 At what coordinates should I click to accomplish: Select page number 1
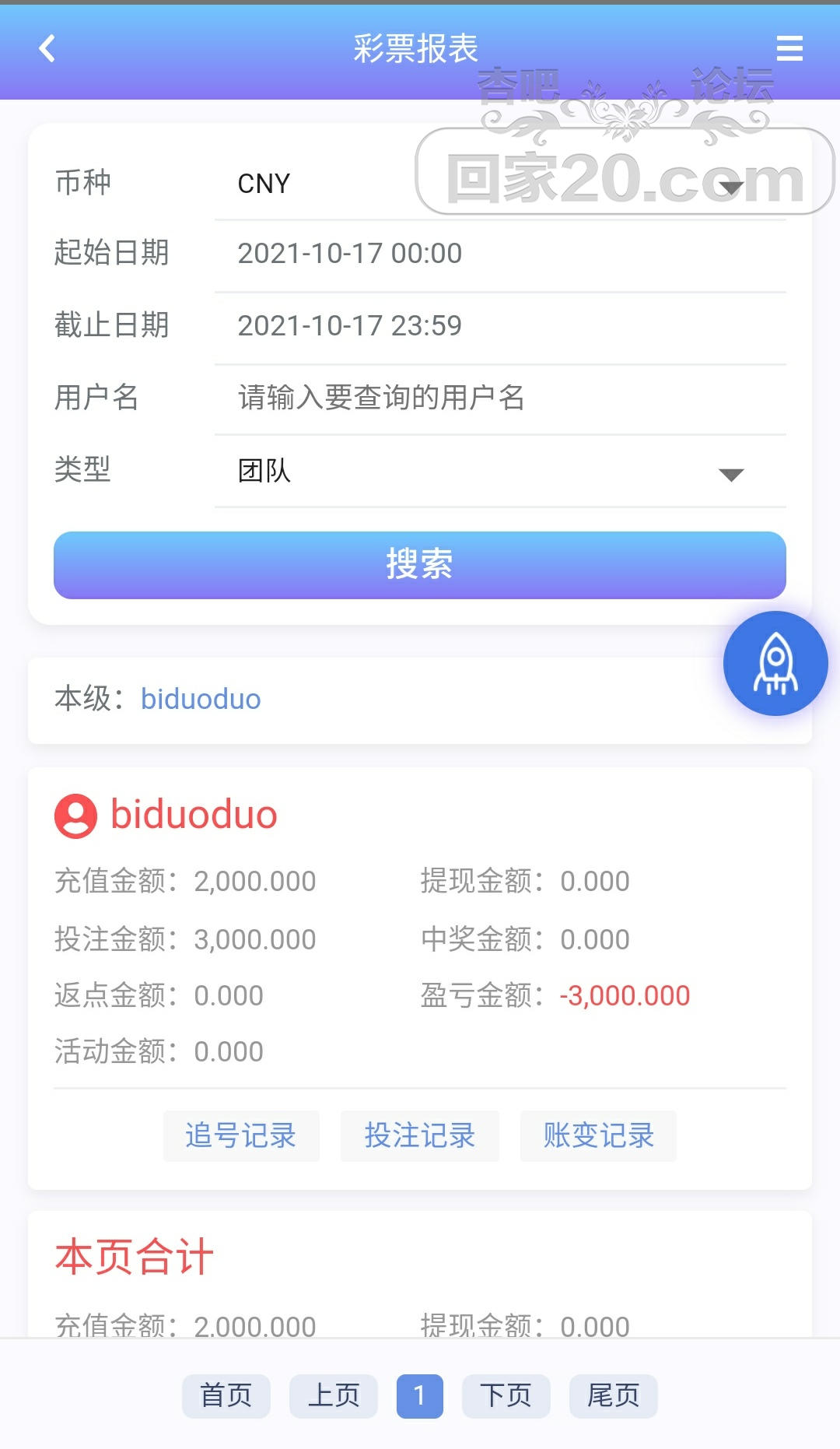(x=420, y=1396)
